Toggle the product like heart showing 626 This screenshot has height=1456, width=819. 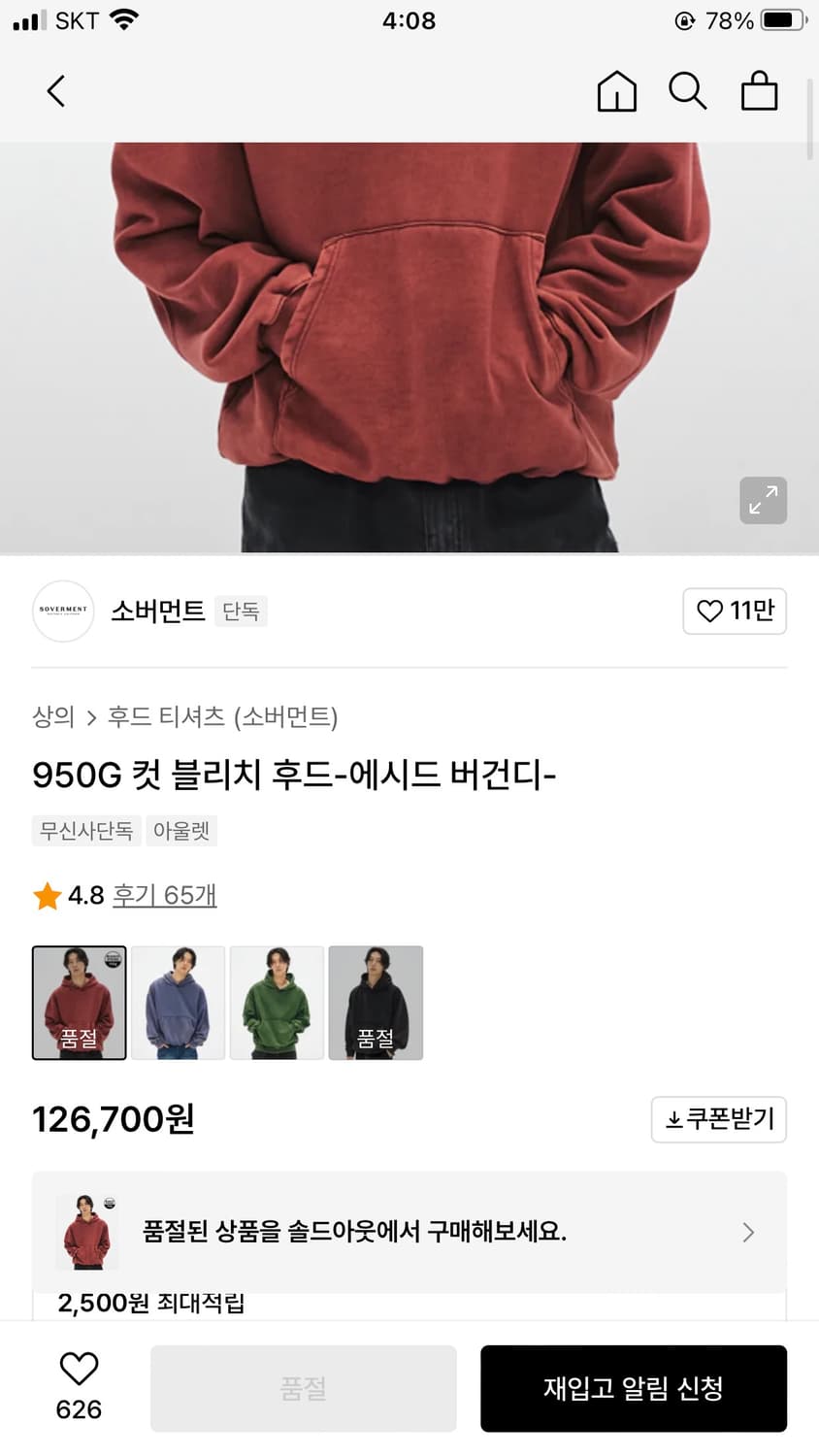point(79,1373)
